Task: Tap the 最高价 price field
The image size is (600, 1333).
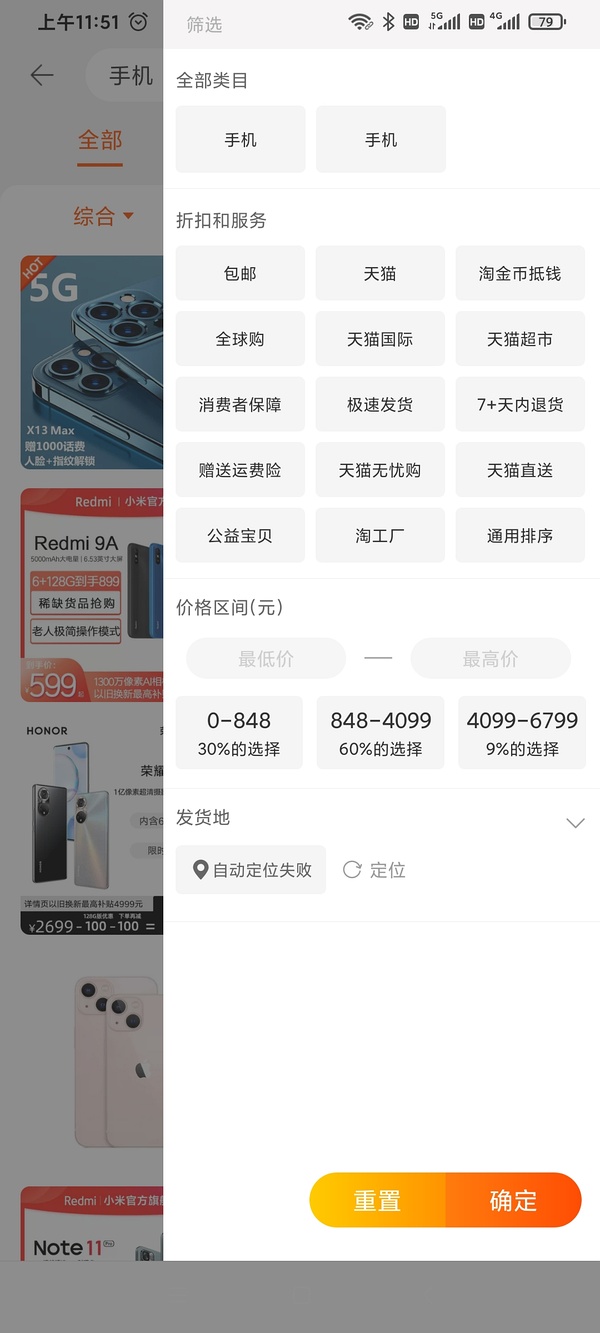Action: [490, 659]
